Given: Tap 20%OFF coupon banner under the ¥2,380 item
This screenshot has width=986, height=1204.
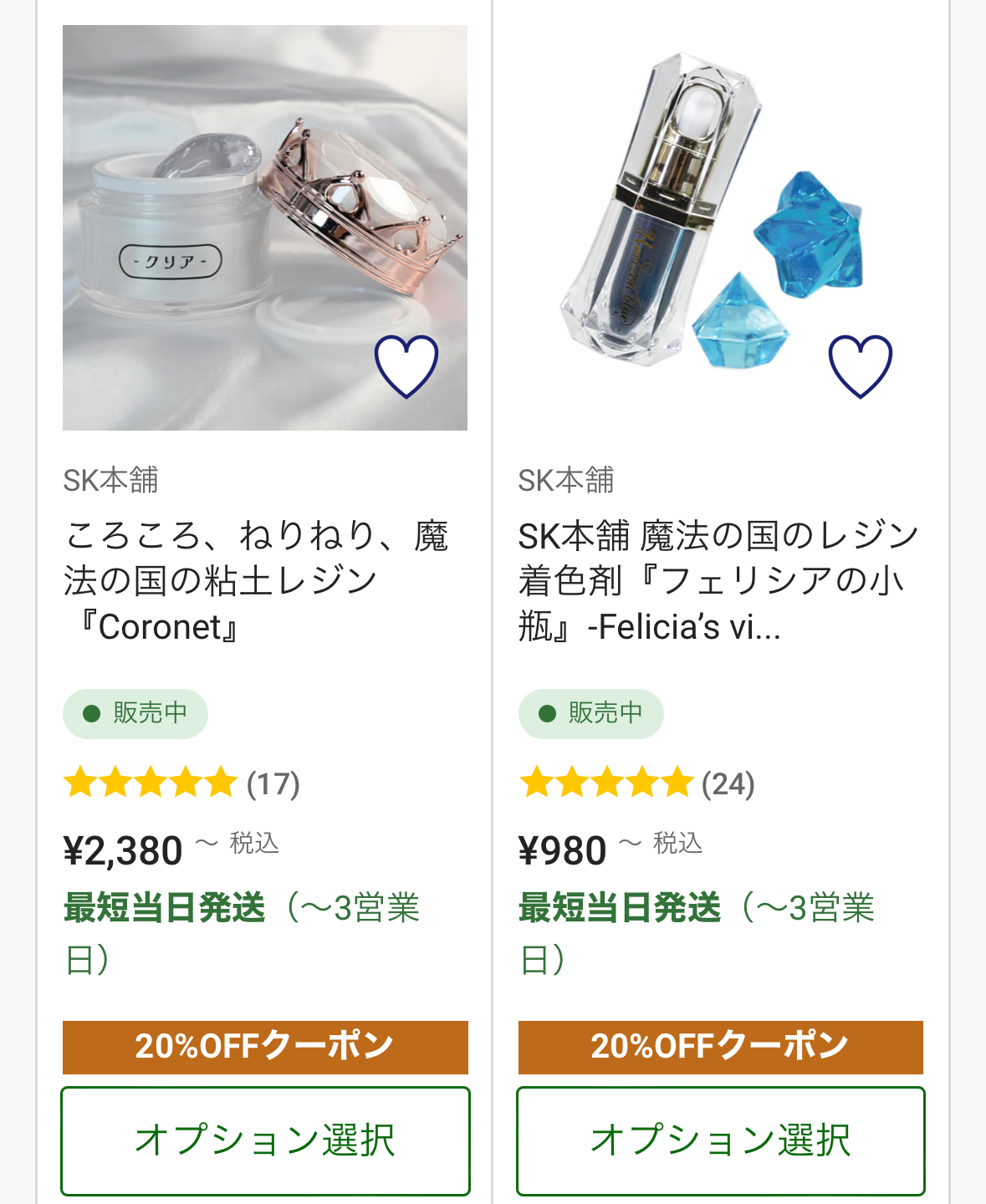Looking at the screenshot, I should click(265, 1047).
